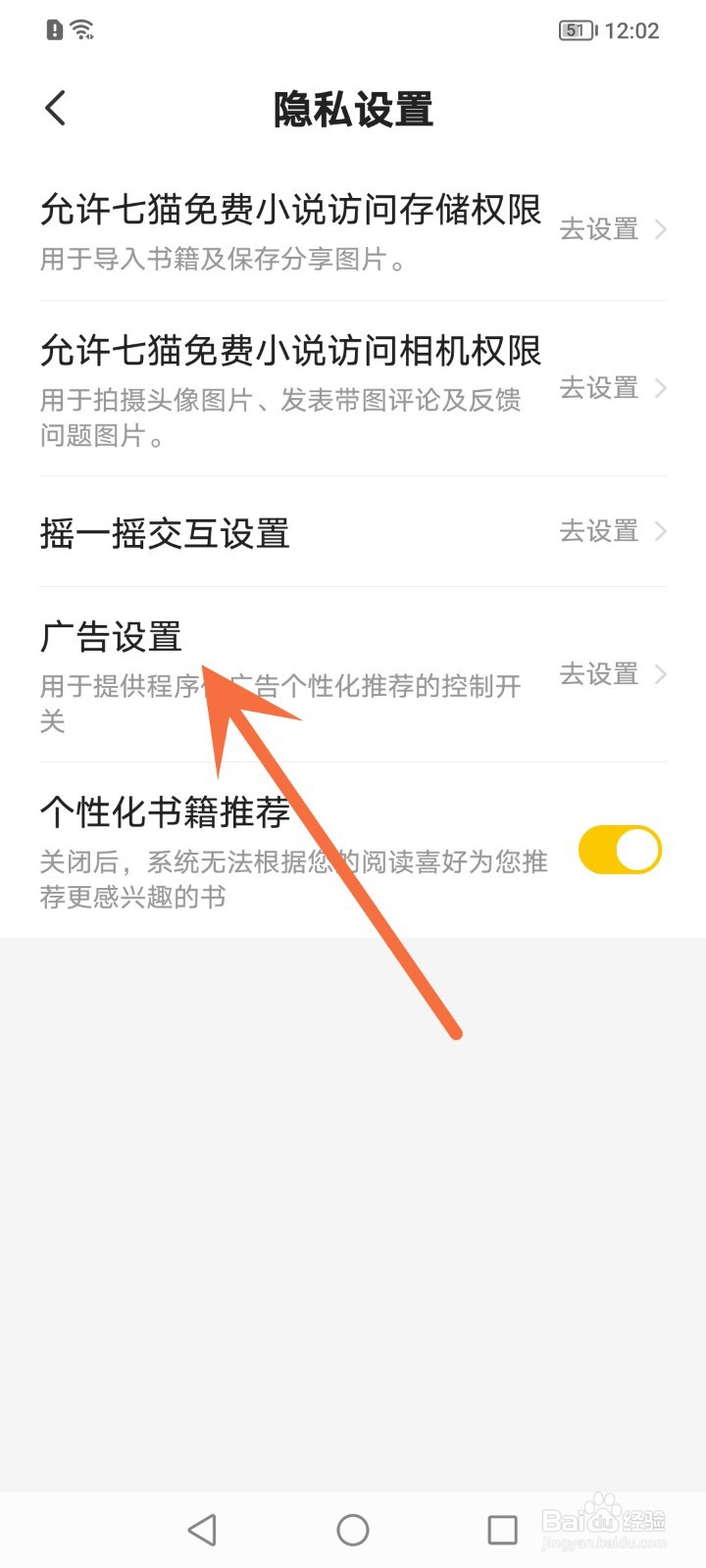Image resolution: width=706 pixels, height=1568 pixels.
Task: Navigate back using the top-left arrow
Action: pos(56,108)
